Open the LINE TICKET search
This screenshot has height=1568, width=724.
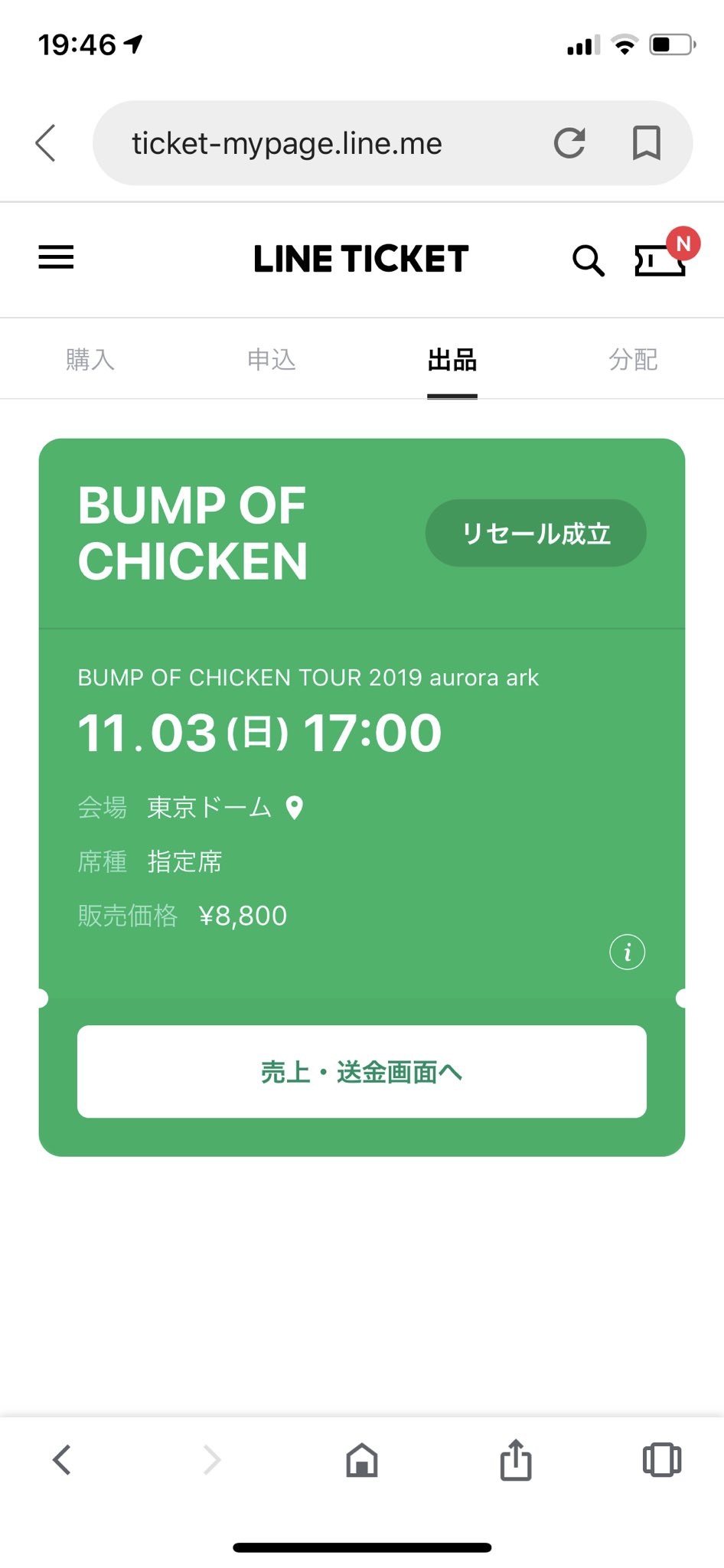tap(588, 260)
